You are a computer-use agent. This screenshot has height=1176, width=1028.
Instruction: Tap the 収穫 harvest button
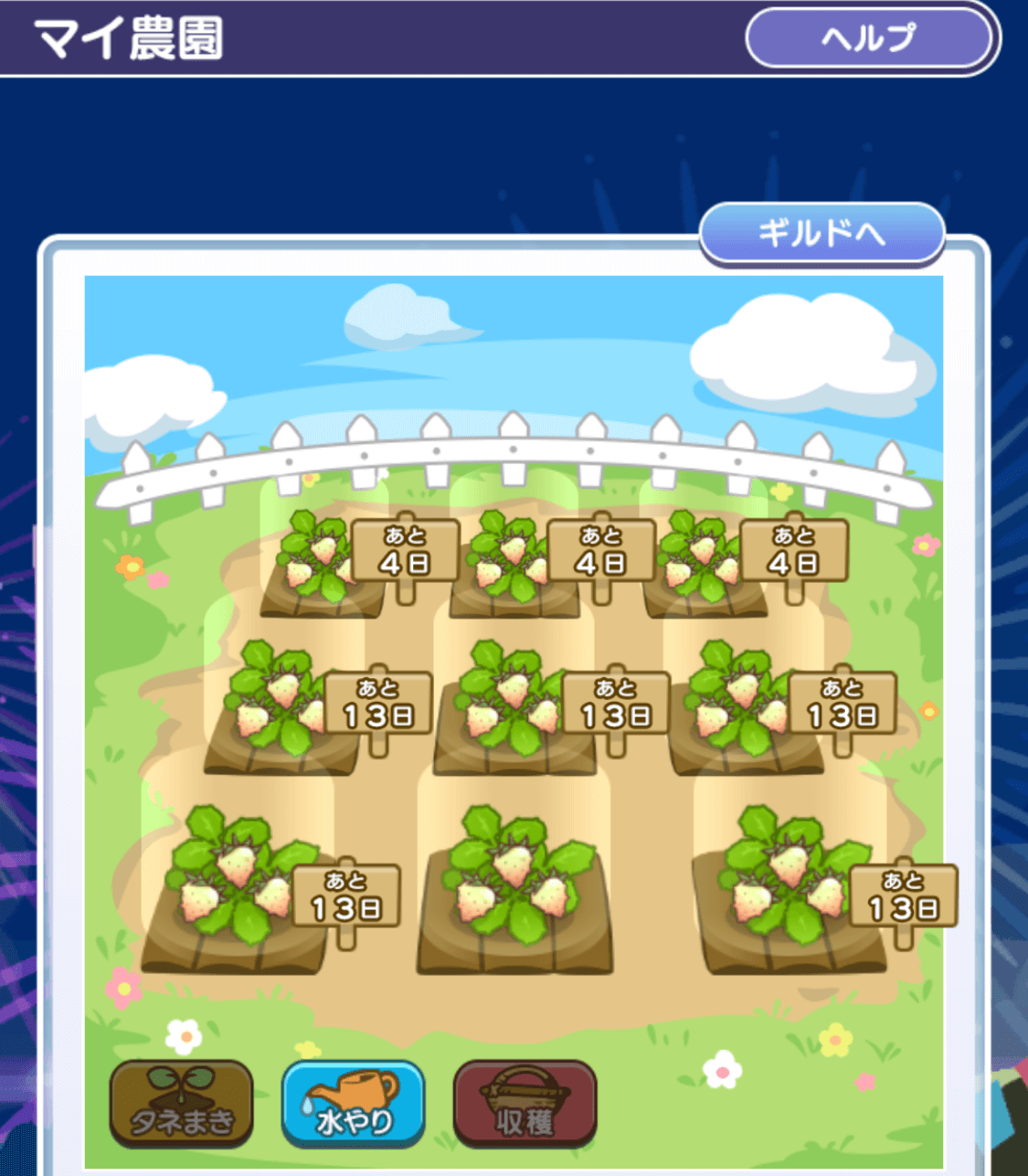(x=525, y=1104)
